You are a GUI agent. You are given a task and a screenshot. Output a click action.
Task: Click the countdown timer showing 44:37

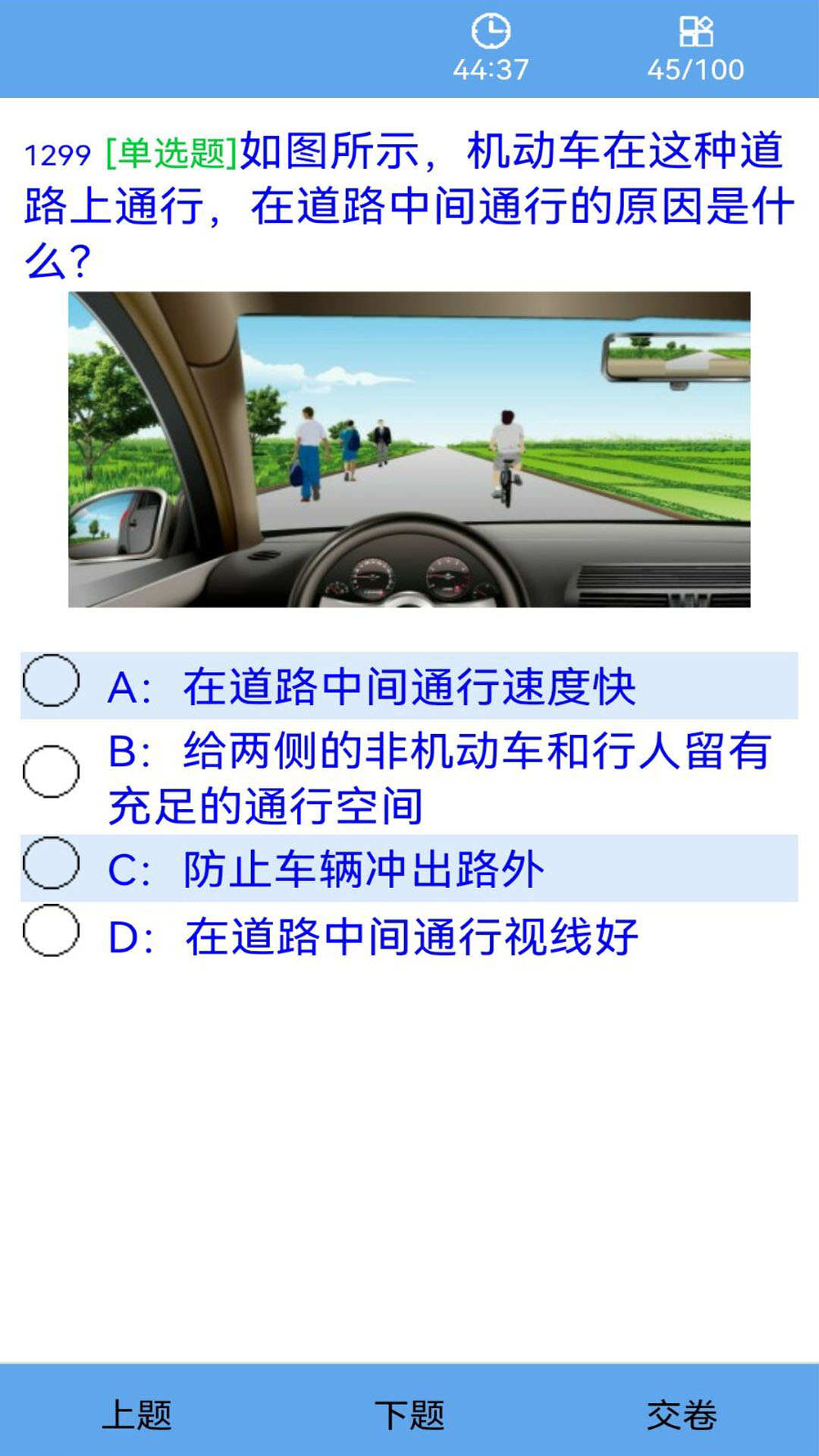point(489,68)
